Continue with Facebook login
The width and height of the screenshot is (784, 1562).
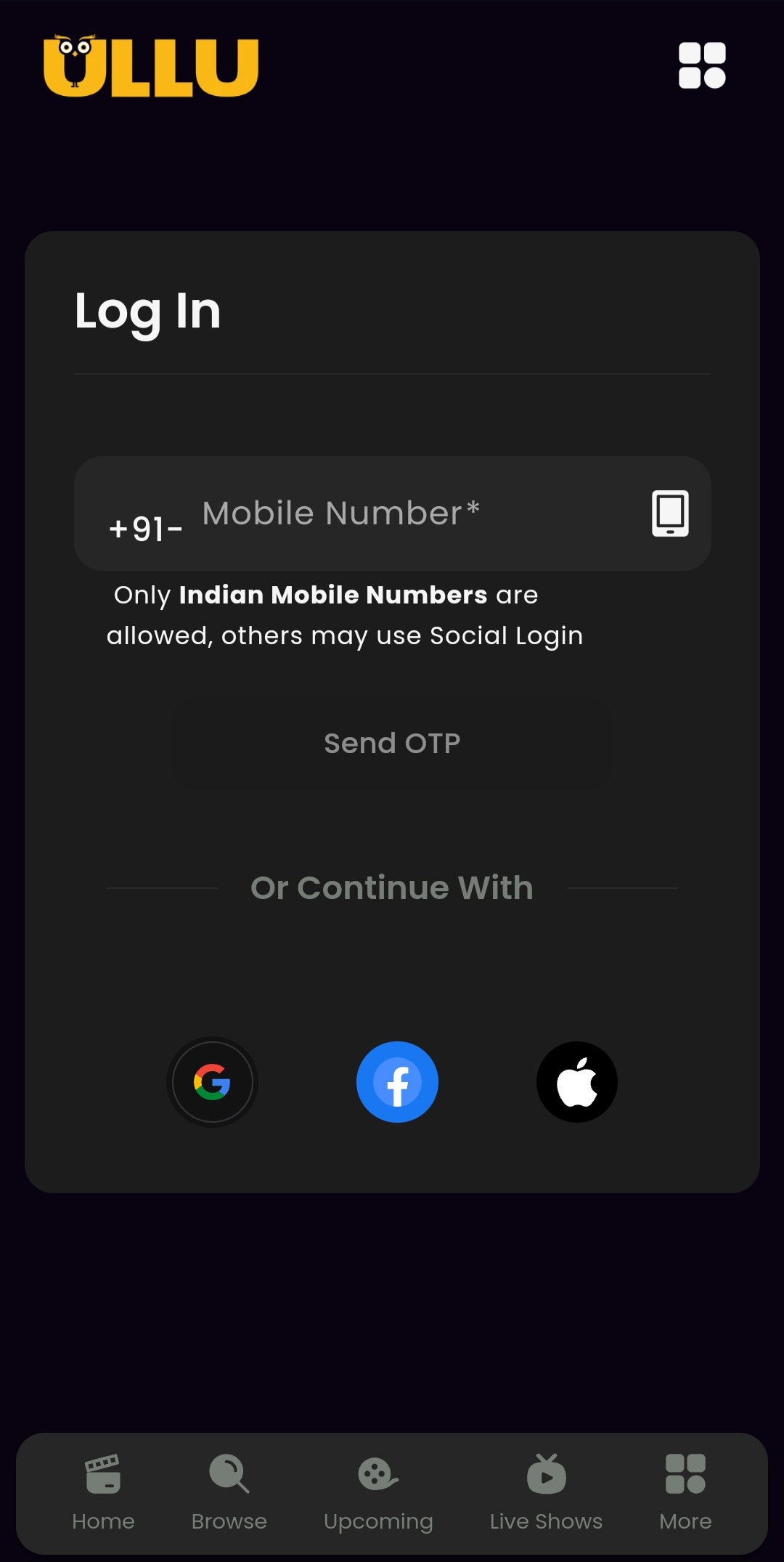click(397, 1082)
